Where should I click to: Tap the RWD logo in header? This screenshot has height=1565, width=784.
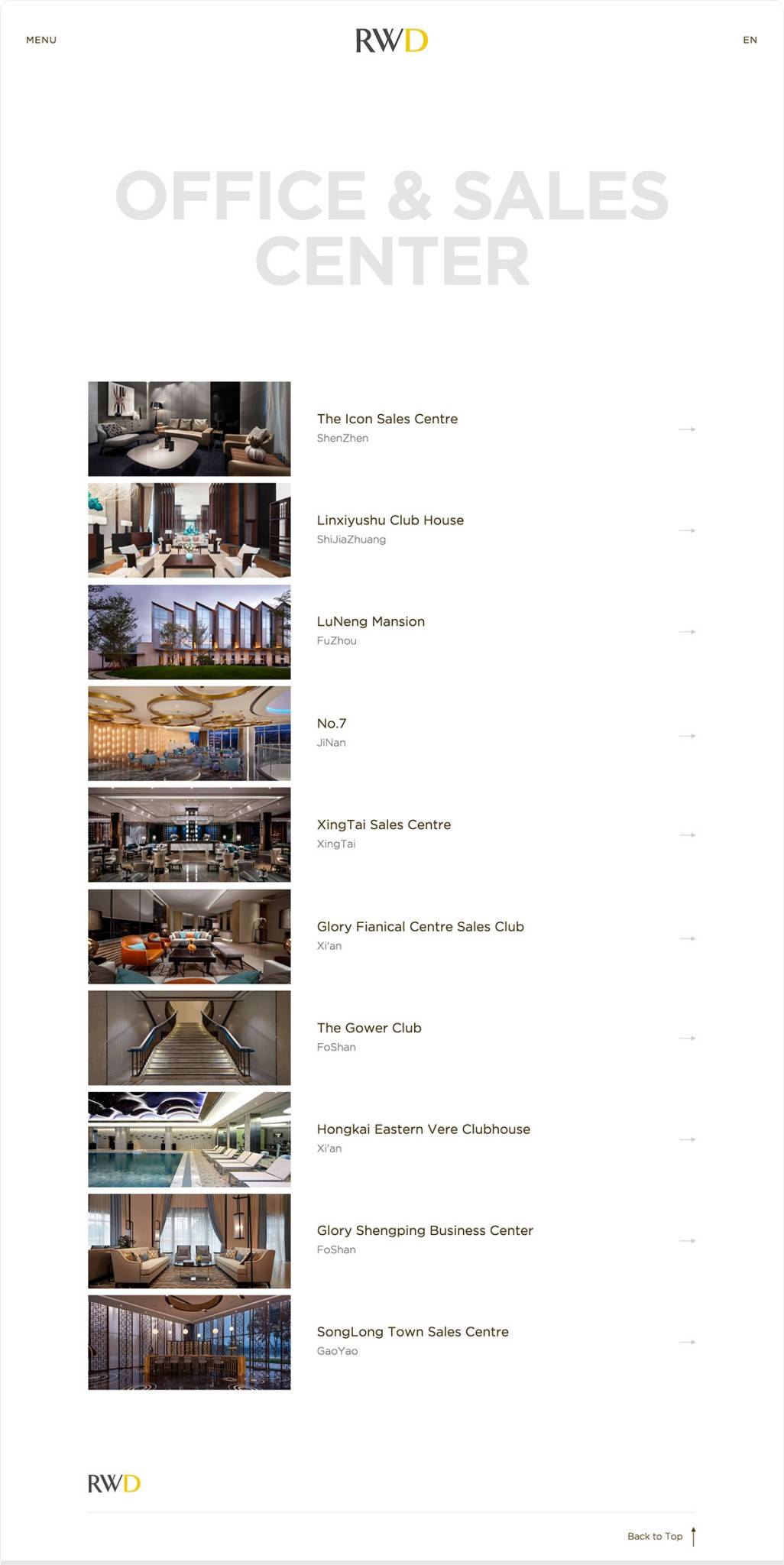tap(391, 41)
